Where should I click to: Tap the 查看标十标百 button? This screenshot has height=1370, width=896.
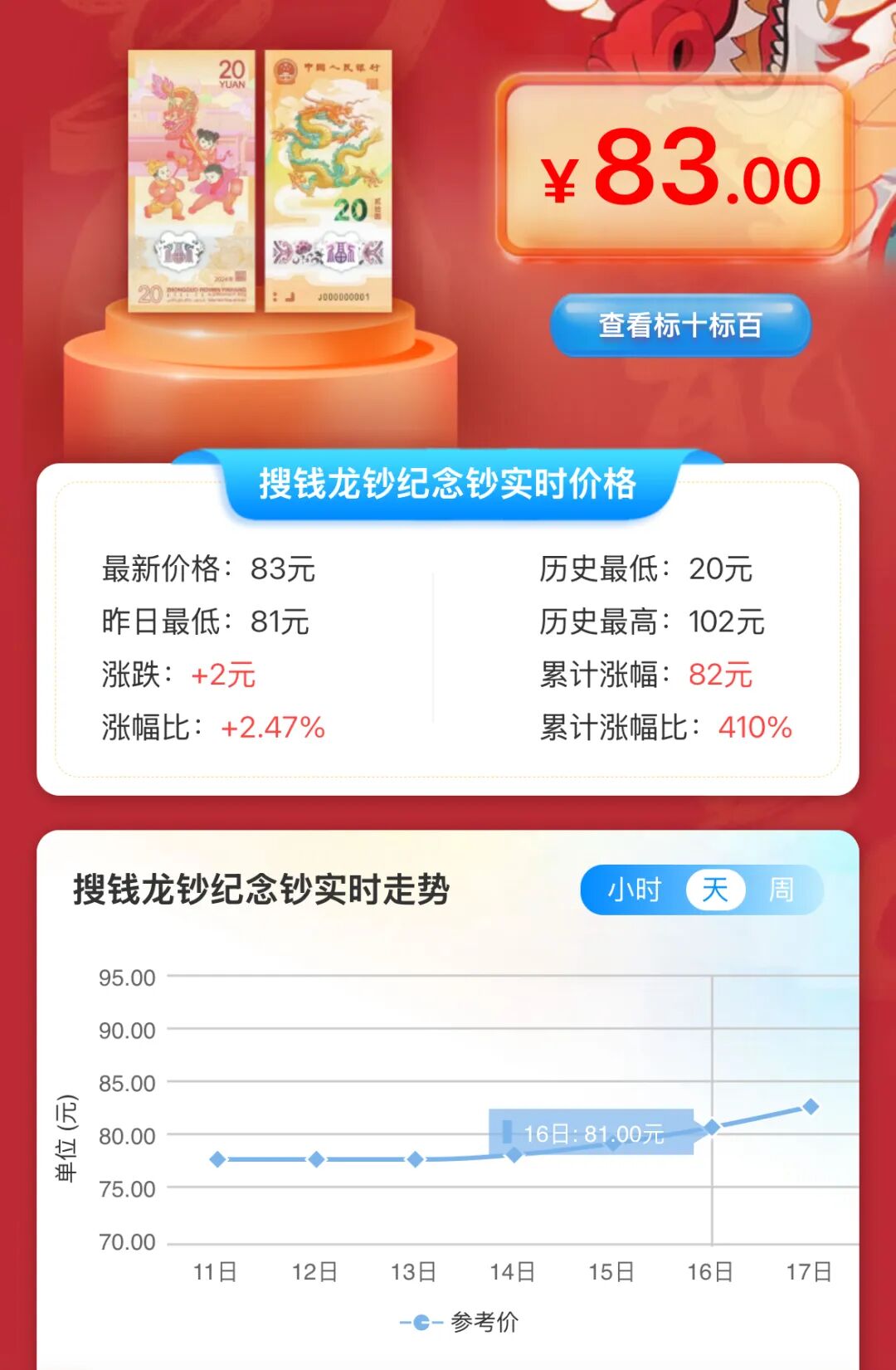pos(679,325)
